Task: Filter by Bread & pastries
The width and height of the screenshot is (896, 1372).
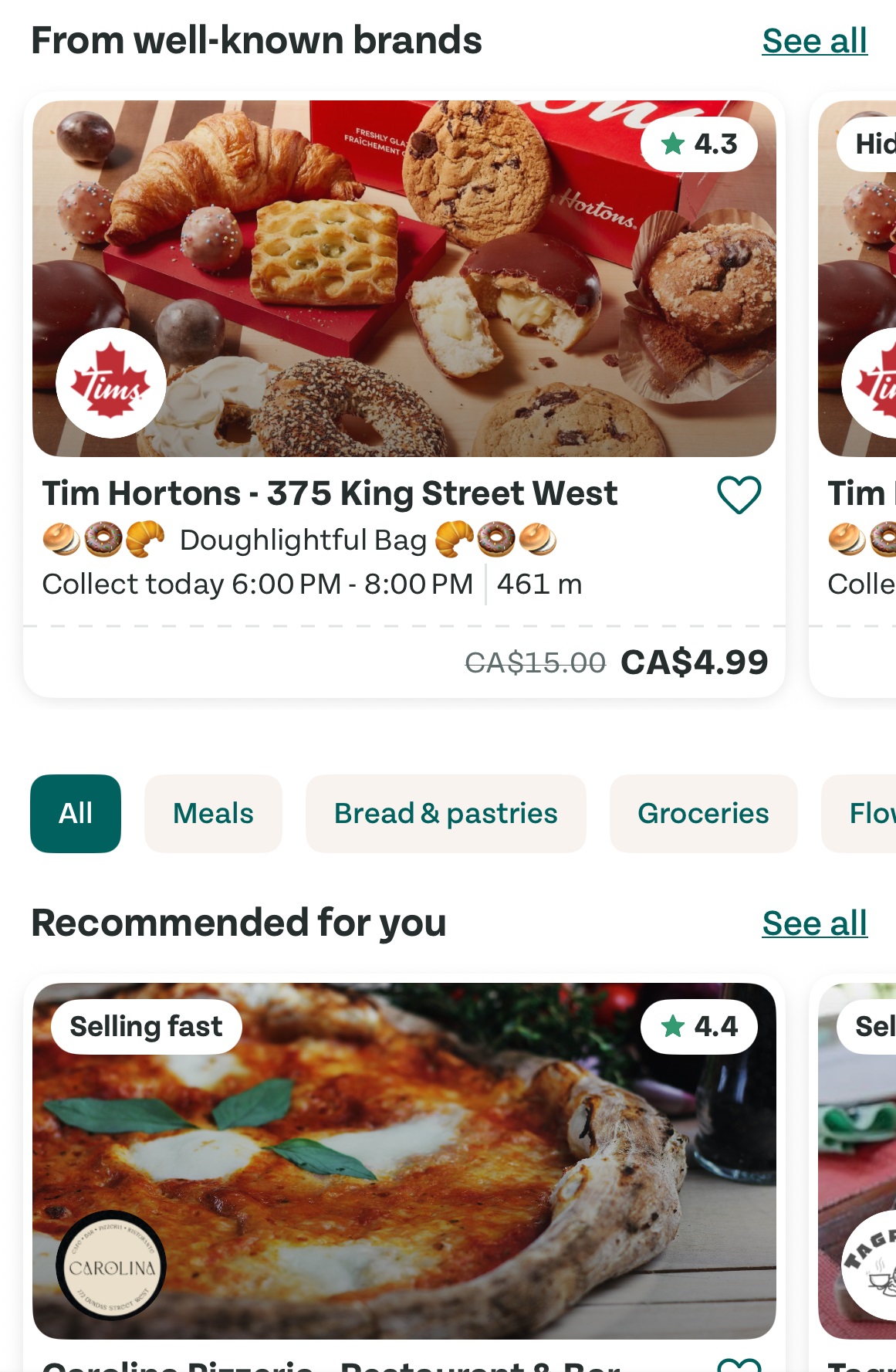Action: [x=445, y=813]
